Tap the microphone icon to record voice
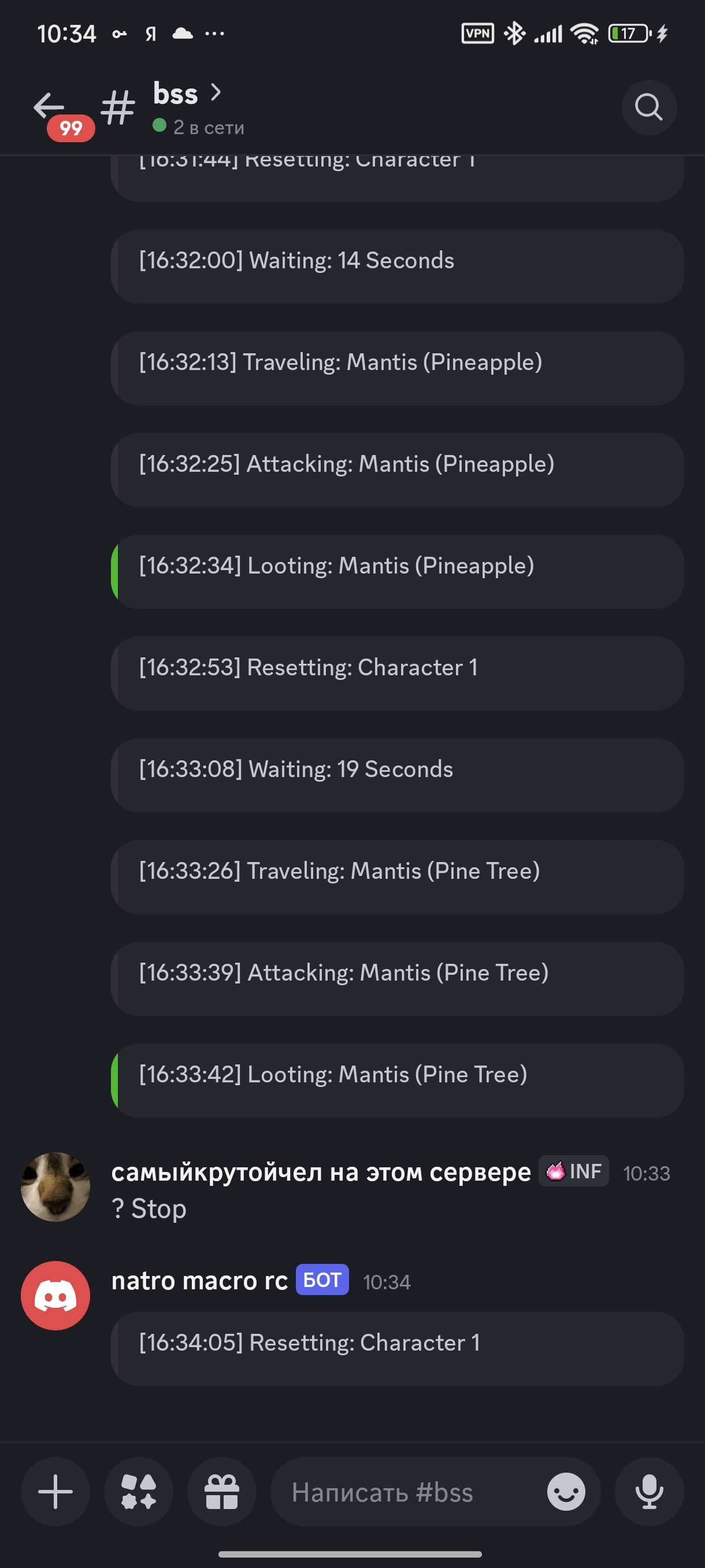This screenshot has width=705, height=1568. (x=649, y=1492)
